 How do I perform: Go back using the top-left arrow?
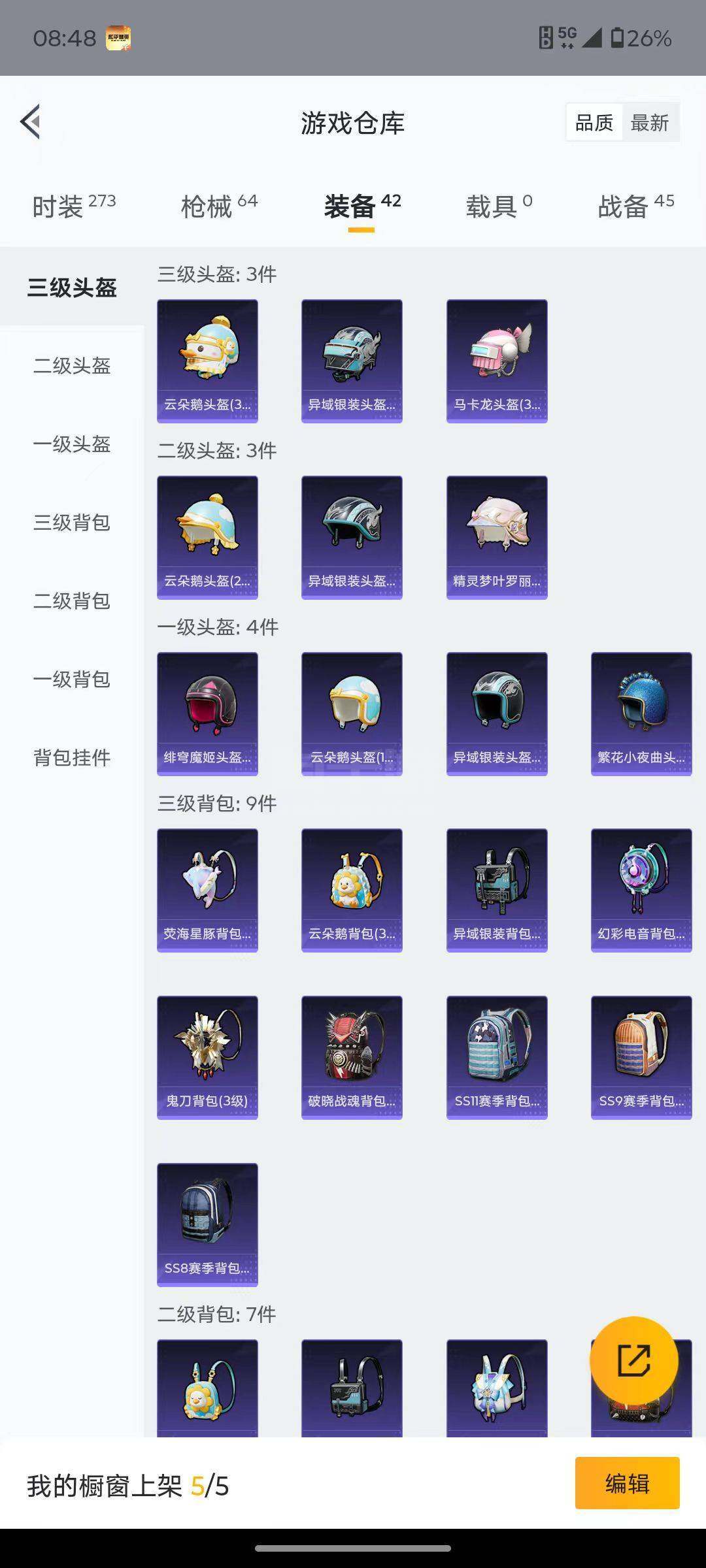(31, 122)
